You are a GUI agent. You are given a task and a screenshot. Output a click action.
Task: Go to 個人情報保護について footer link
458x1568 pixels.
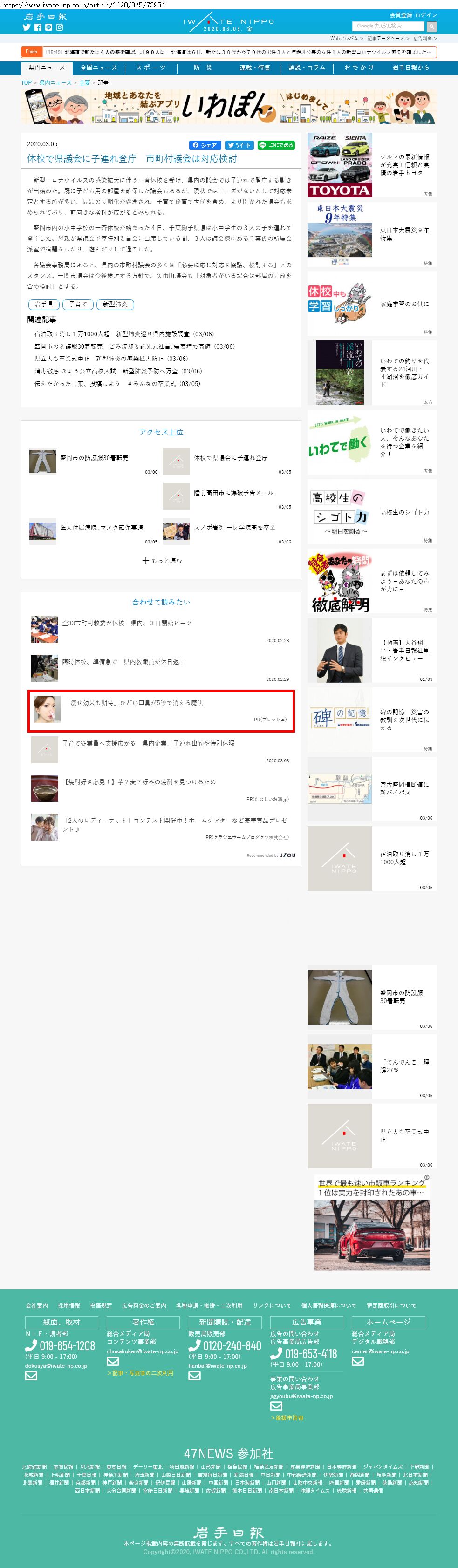tap(328, 1306)
